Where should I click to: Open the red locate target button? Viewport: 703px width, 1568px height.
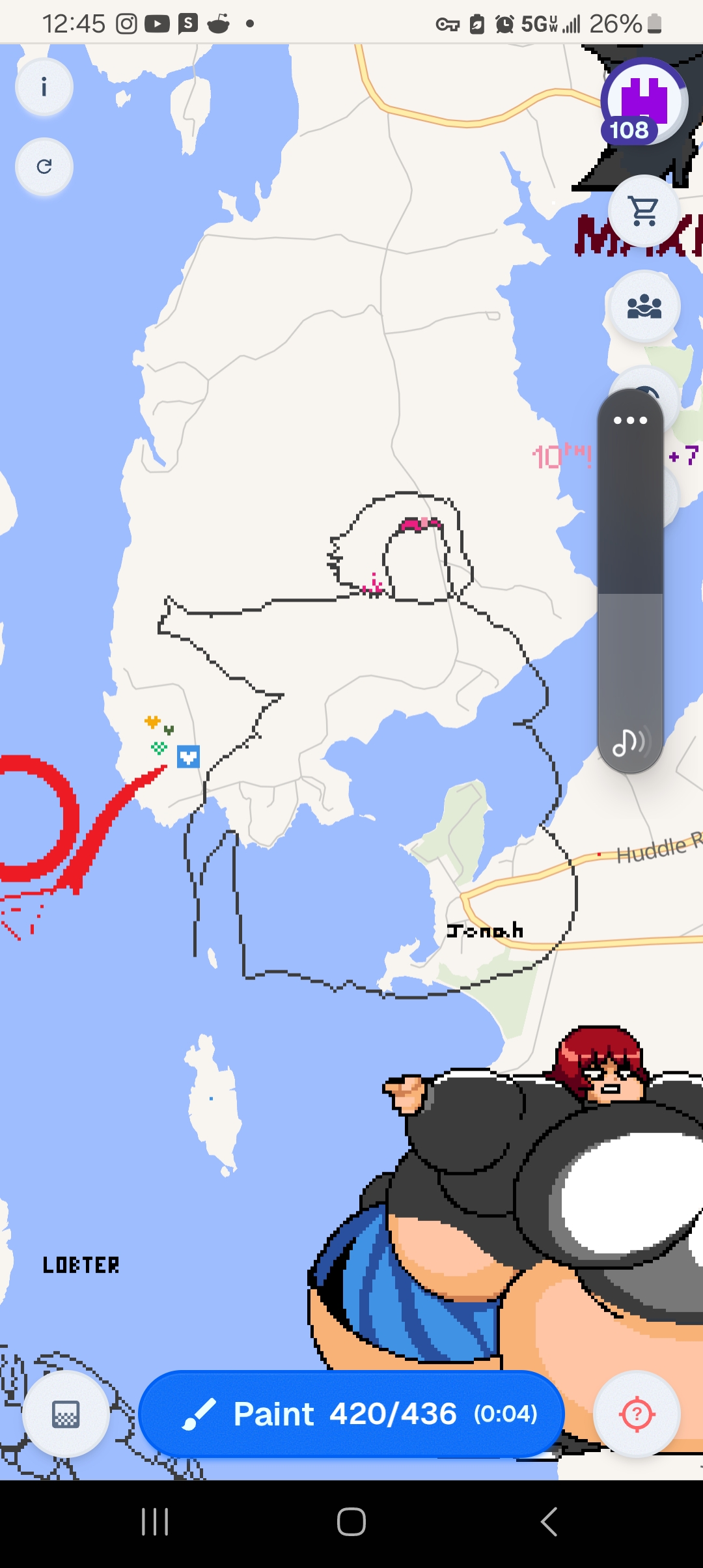pos(637,1414)
